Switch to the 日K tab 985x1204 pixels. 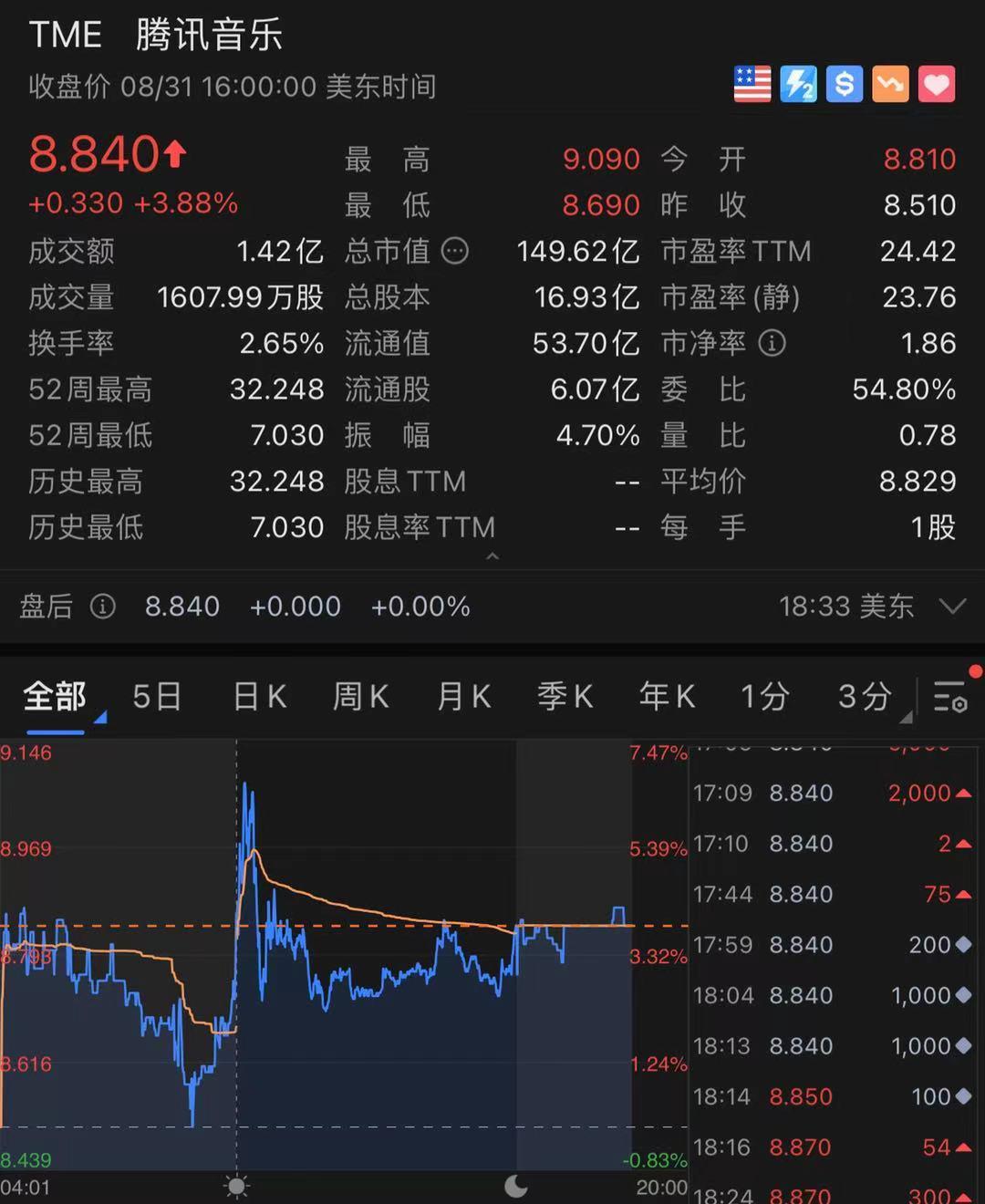coord(258,696)
